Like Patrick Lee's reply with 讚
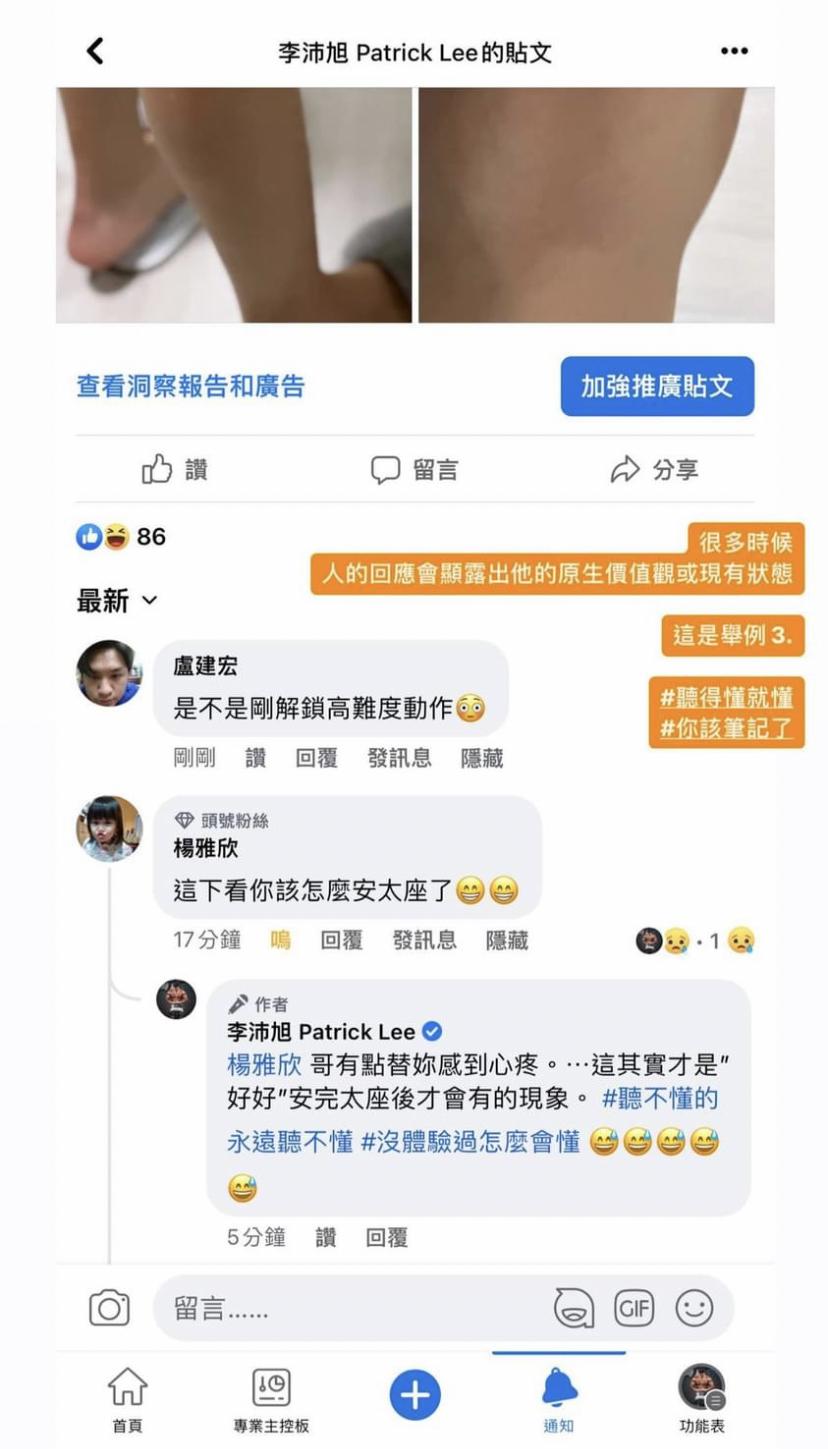 [326, 1238]
